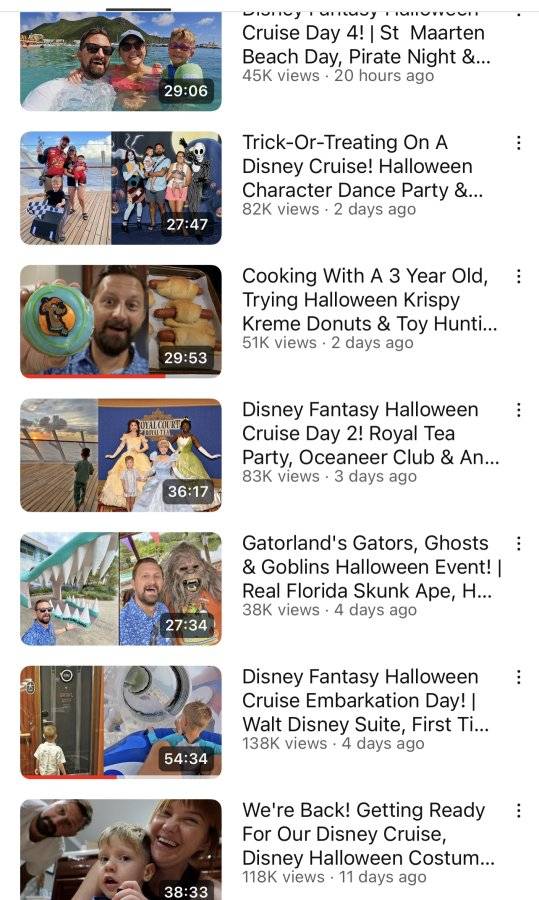Open the St Maarten Beach Day video thumbnail
This screenshot has width=539, height=900.
coord(121,61)
